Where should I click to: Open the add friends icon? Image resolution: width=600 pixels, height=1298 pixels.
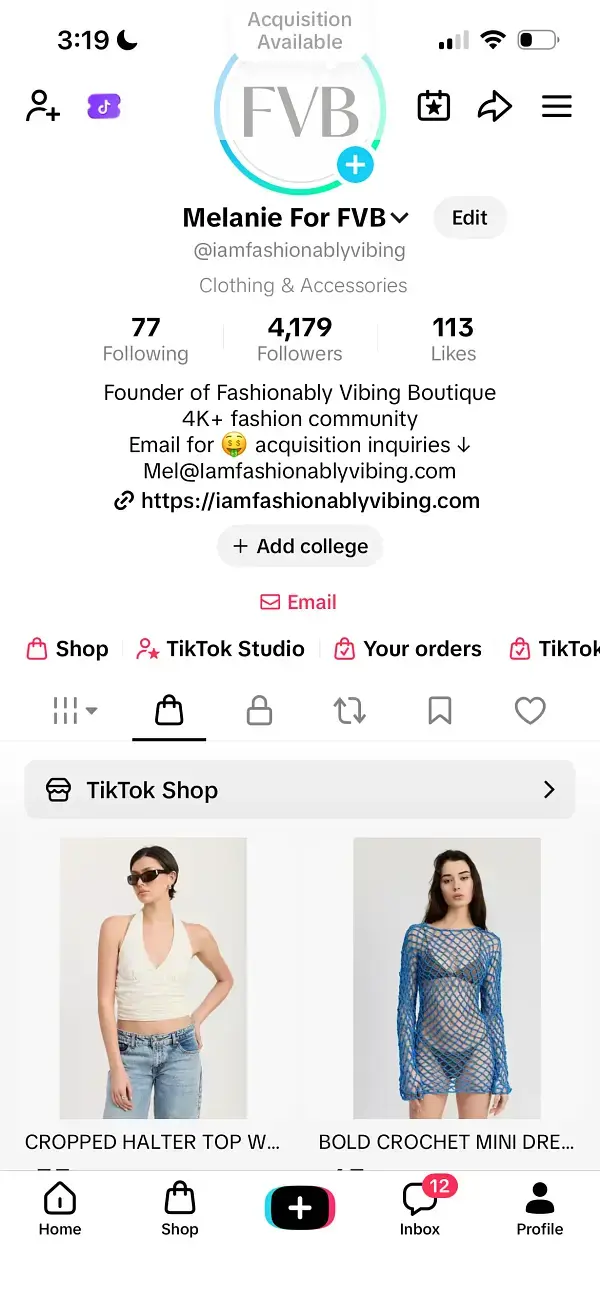(x=43, y=105)
